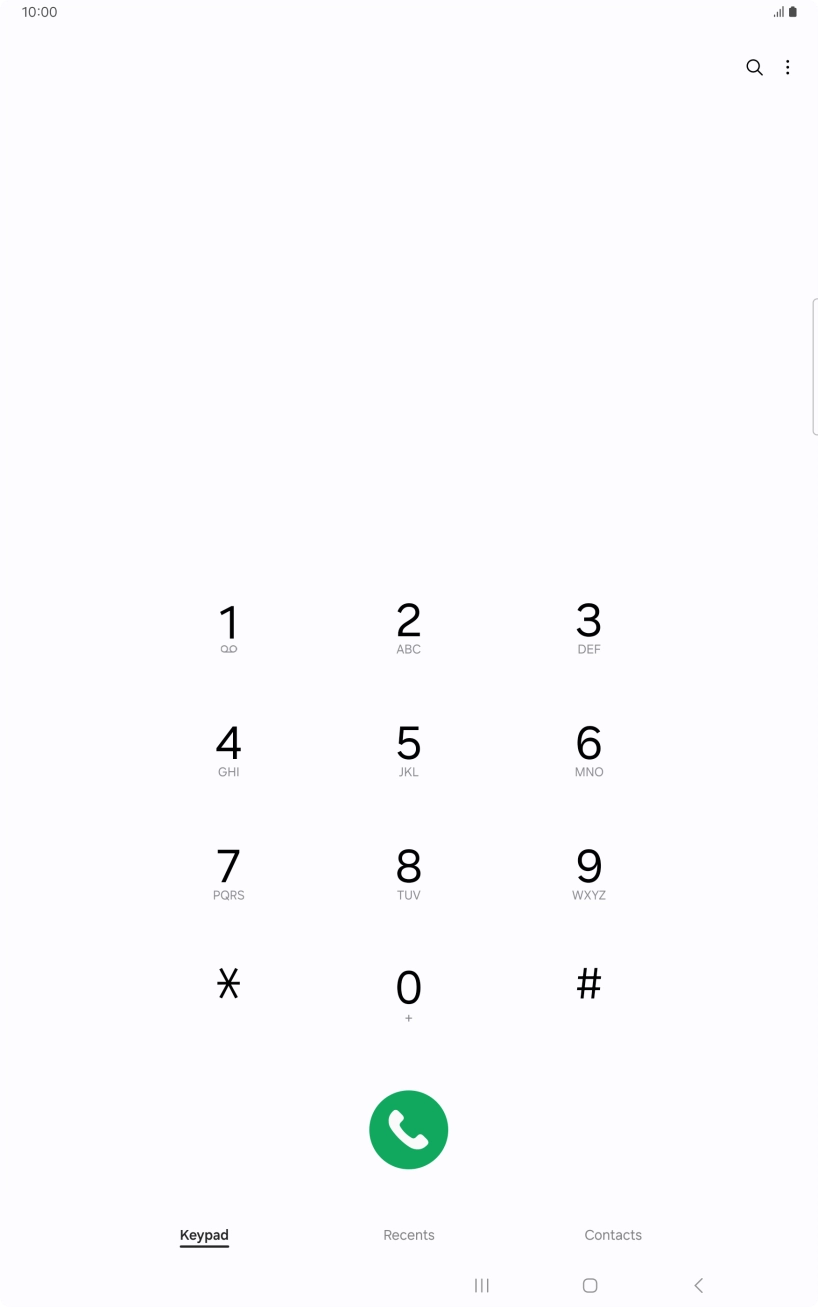
Task: Dial the number 1 with voicemail icon
Action: pos(228,625)
